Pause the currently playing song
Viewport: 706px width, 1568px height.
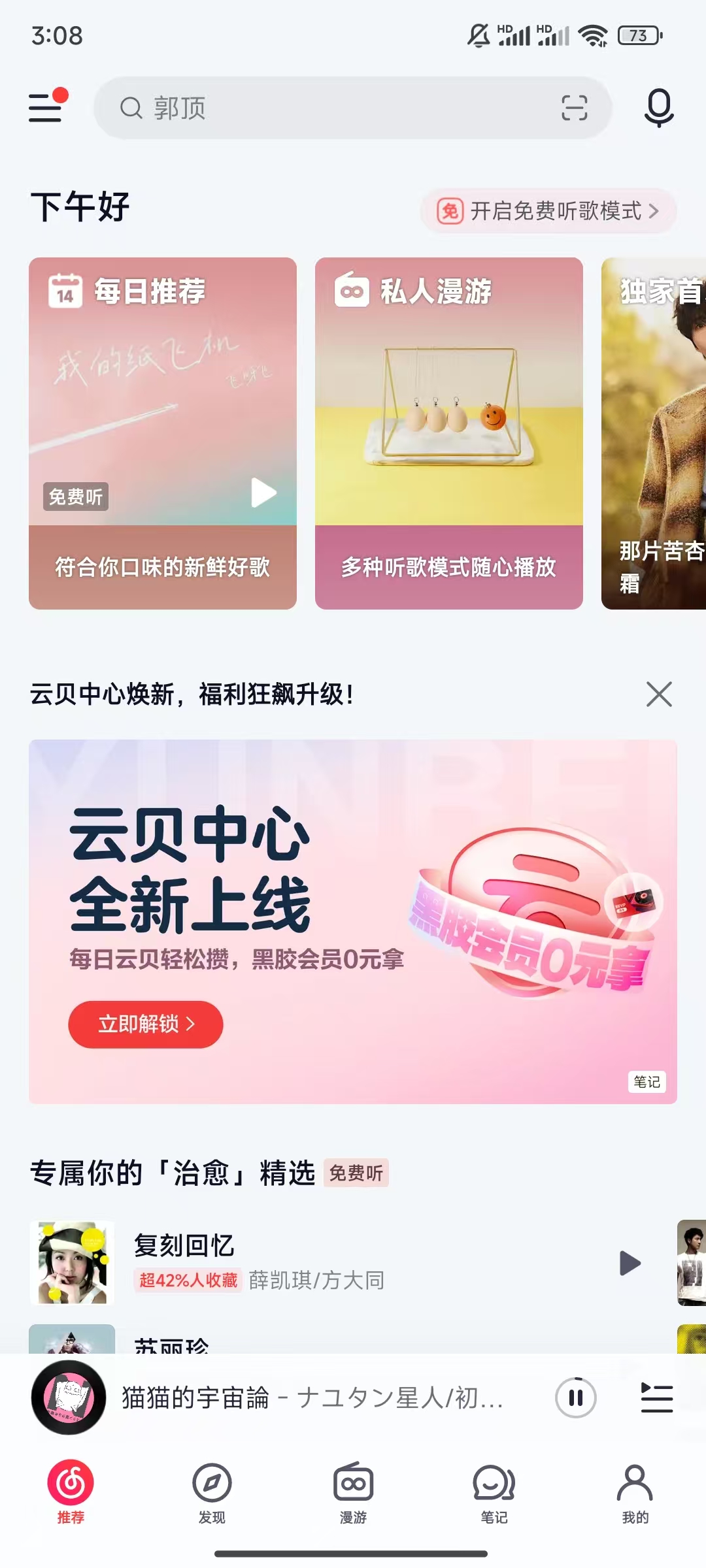point(575,1397)
